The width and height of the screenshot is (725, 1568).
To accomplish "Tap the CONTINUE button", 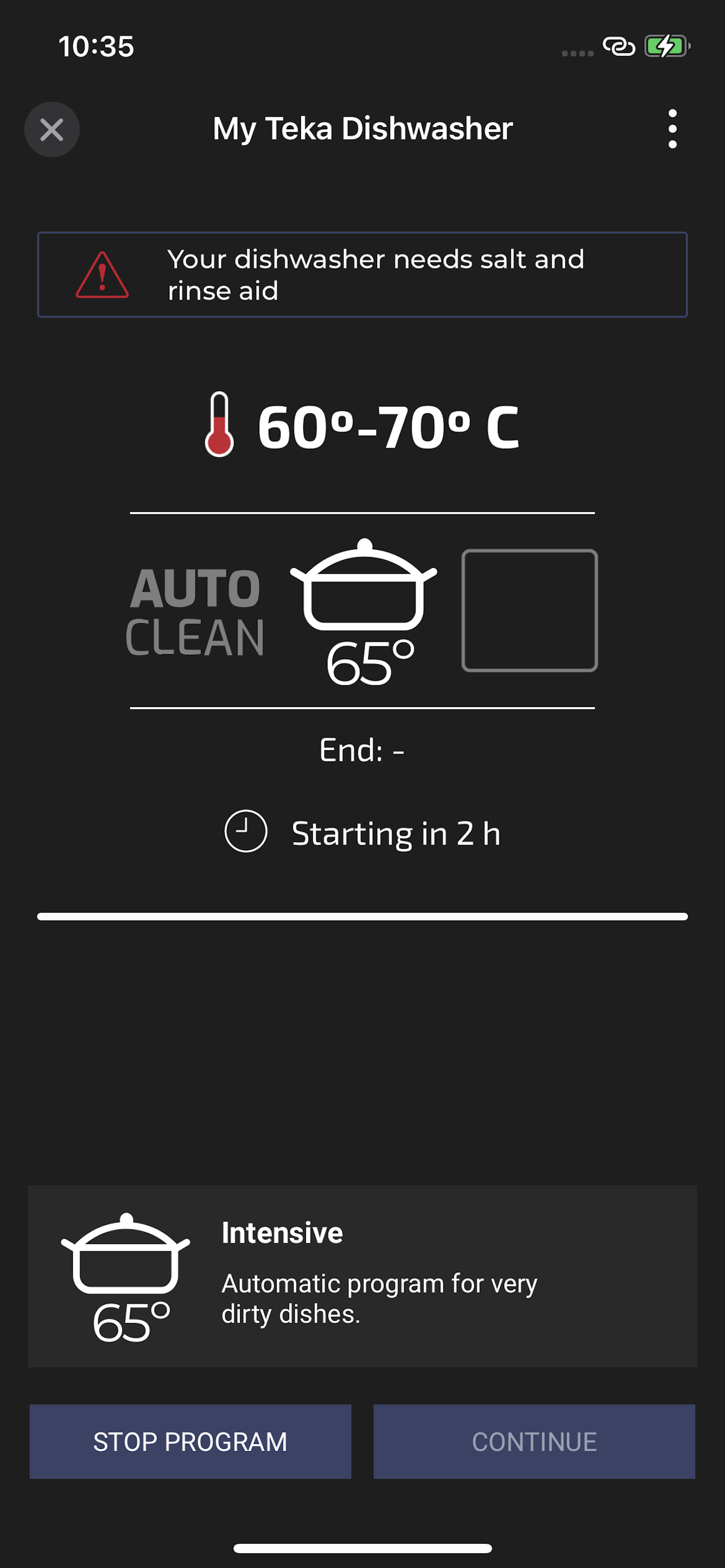I will click(534, 1442).
